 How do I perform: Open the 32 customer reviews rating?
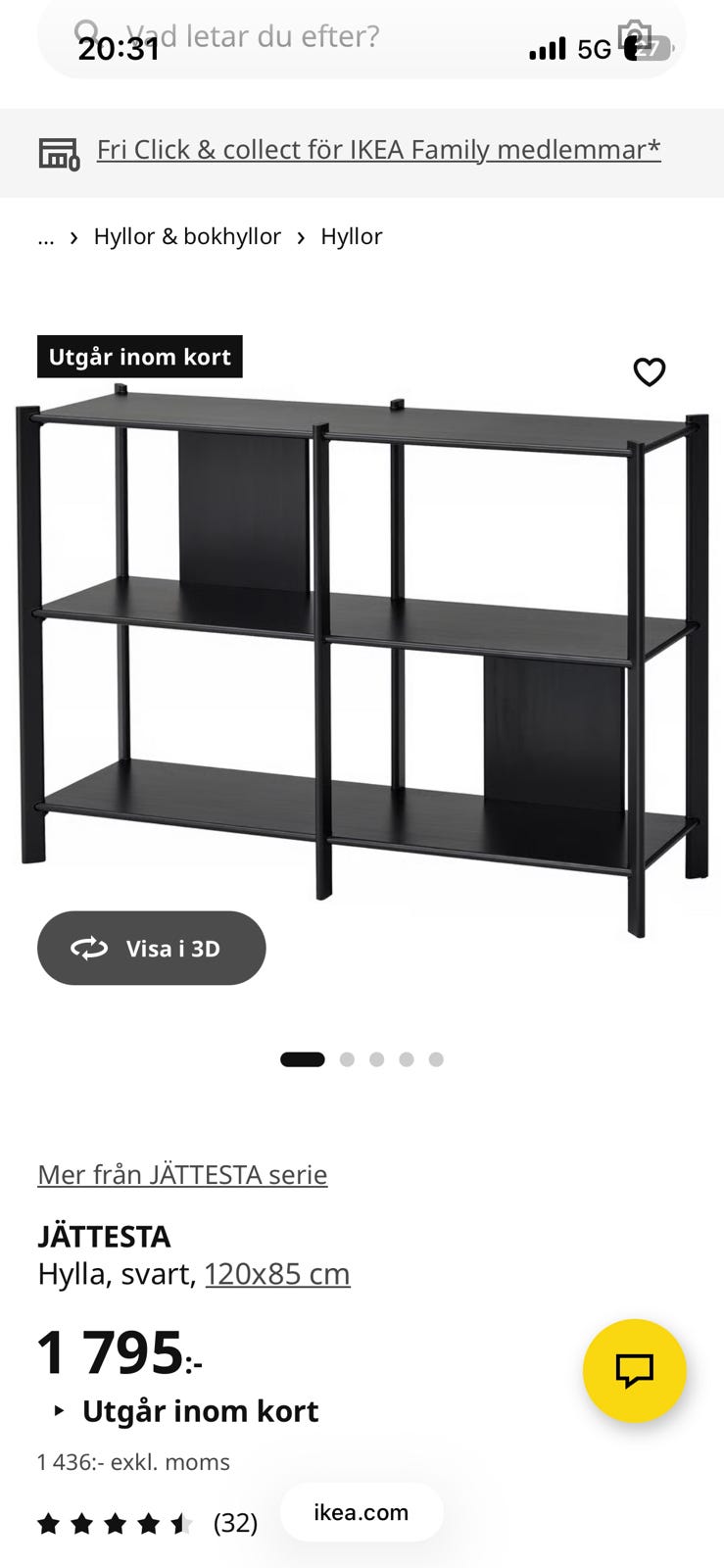point(147,1523)
